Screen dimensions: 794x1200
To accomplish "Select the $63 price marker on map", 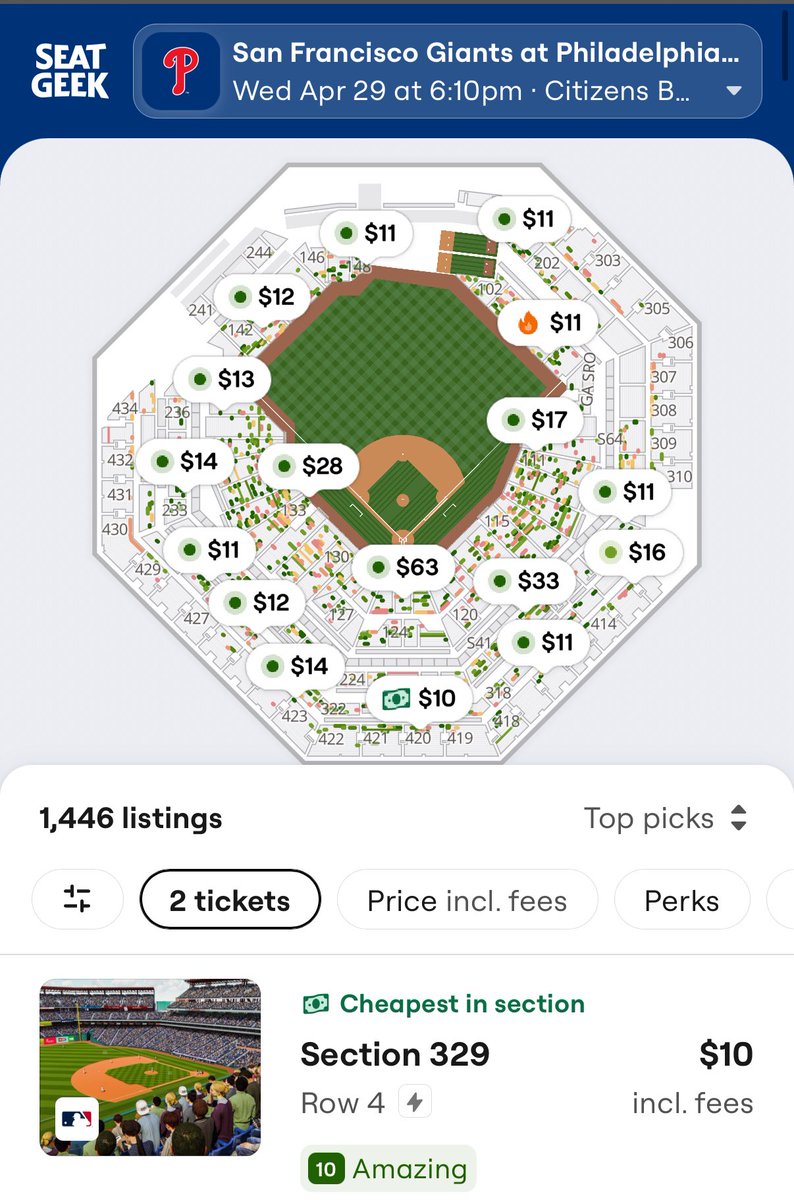I will tap(403, 568).
